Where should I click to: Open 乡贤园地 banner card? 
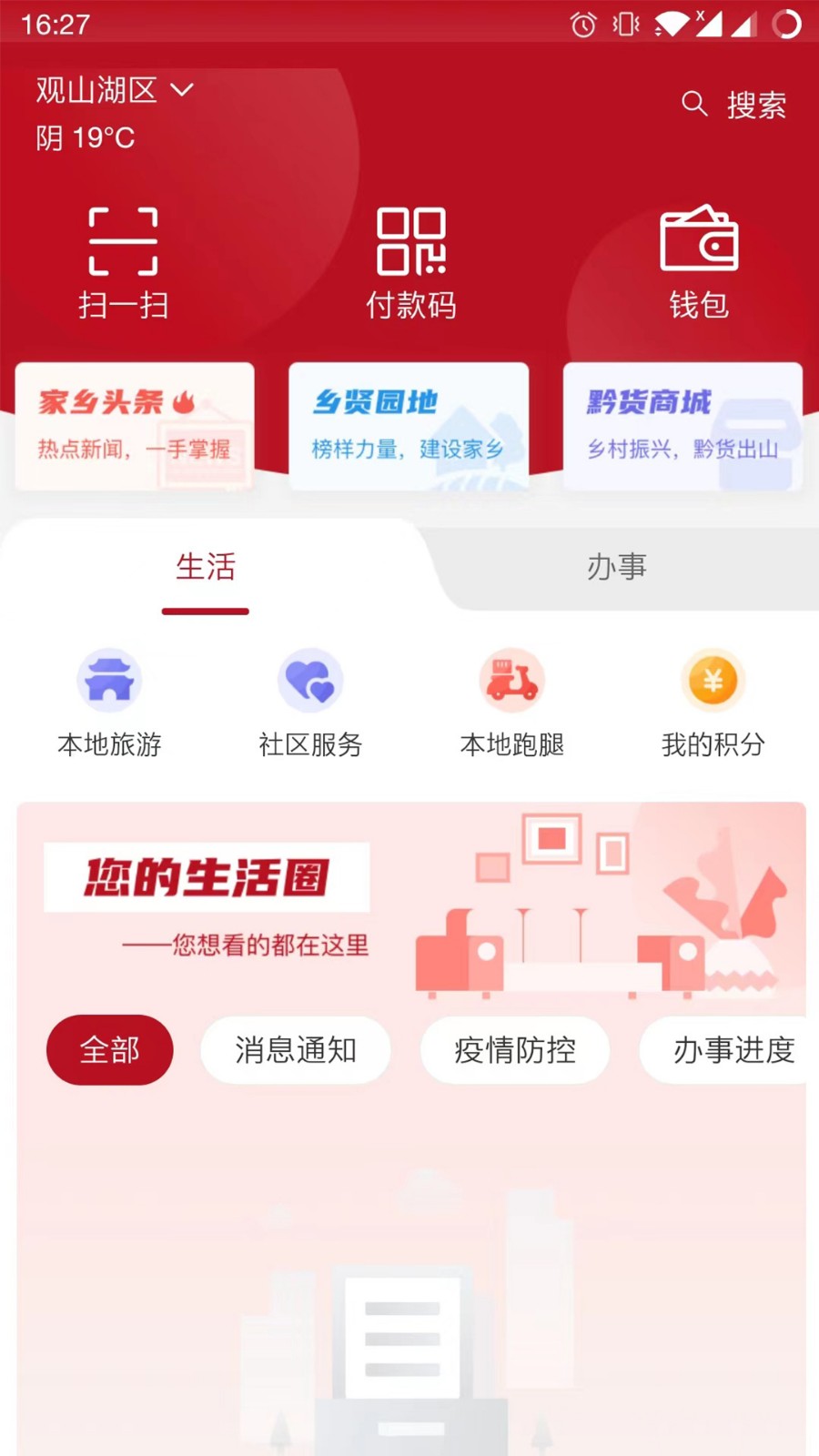[x=409, y=425]
